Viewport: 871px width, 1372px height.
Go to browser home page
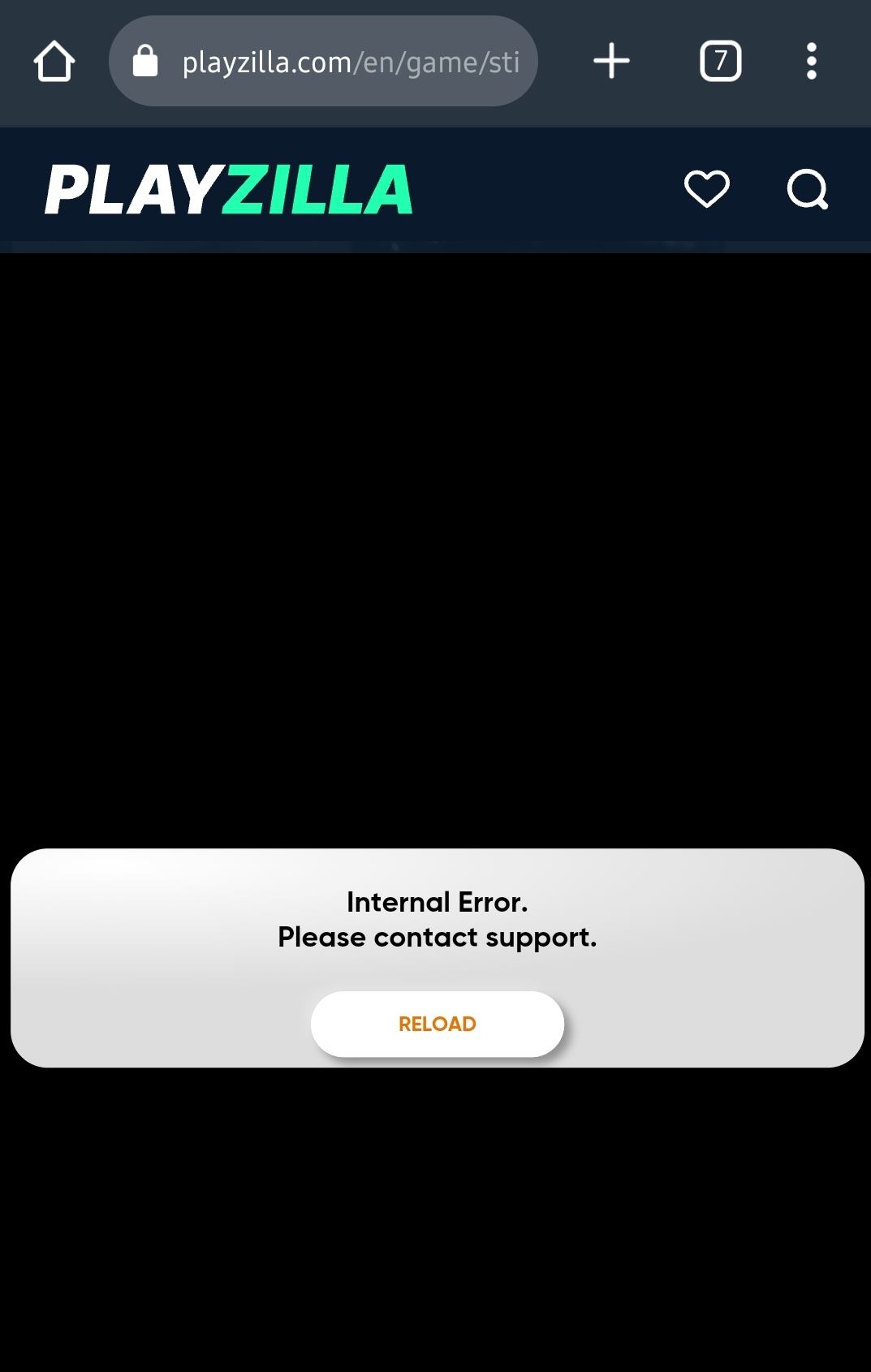pos(54,62)
